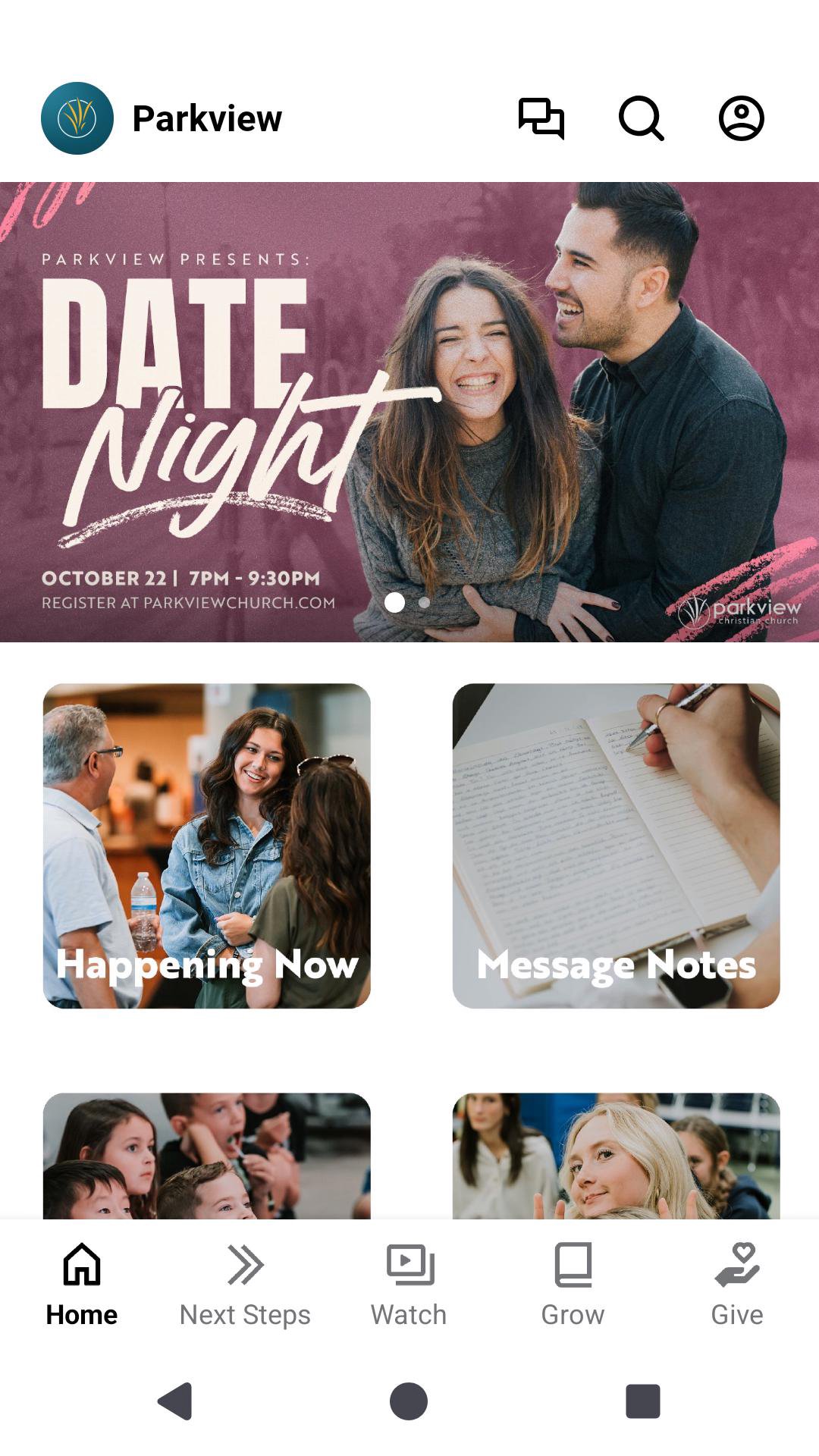Image resolution: width=819 pixels, height=1456 pixels.
Task: Open the user profile icon
Action: tap(741, 119)
